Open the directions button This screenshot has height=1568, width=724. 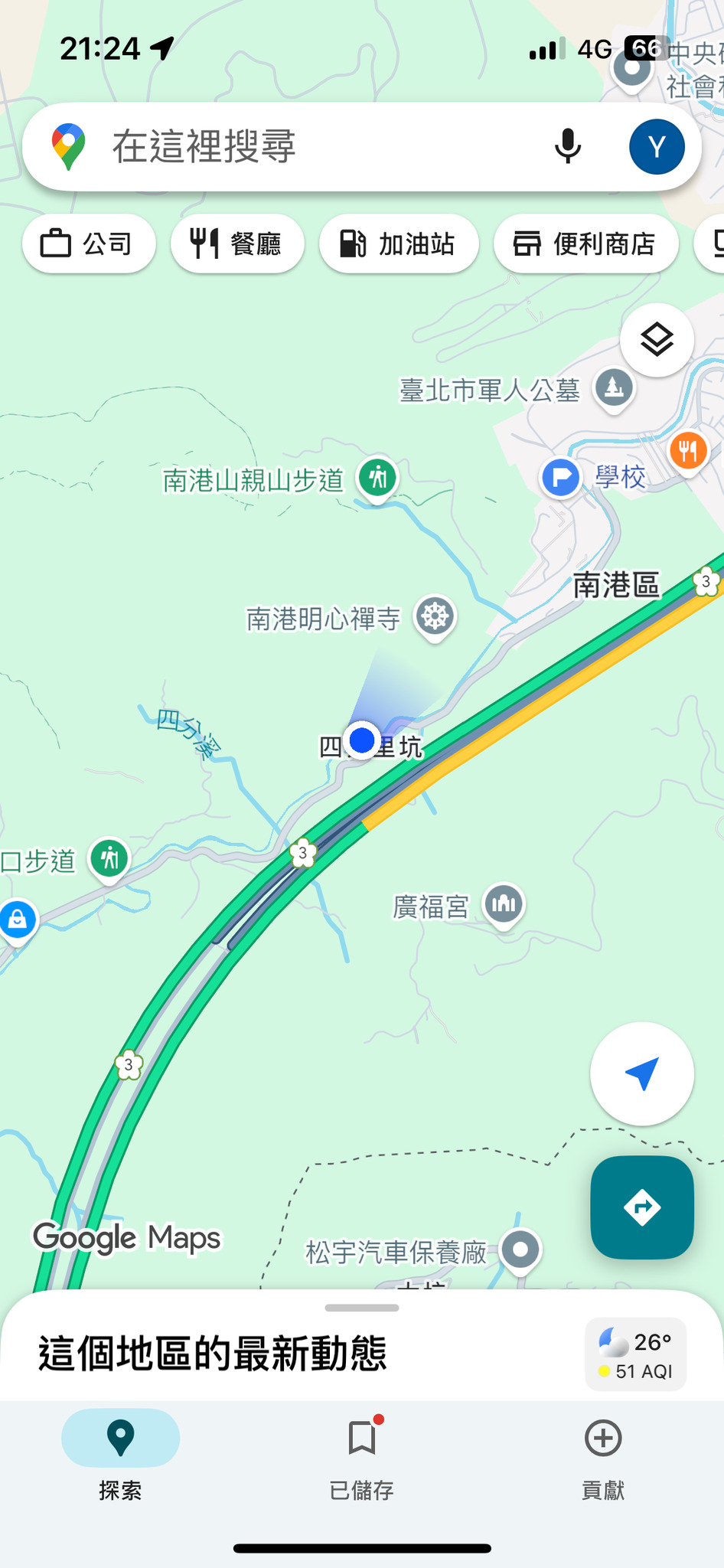coord(641,1207)
